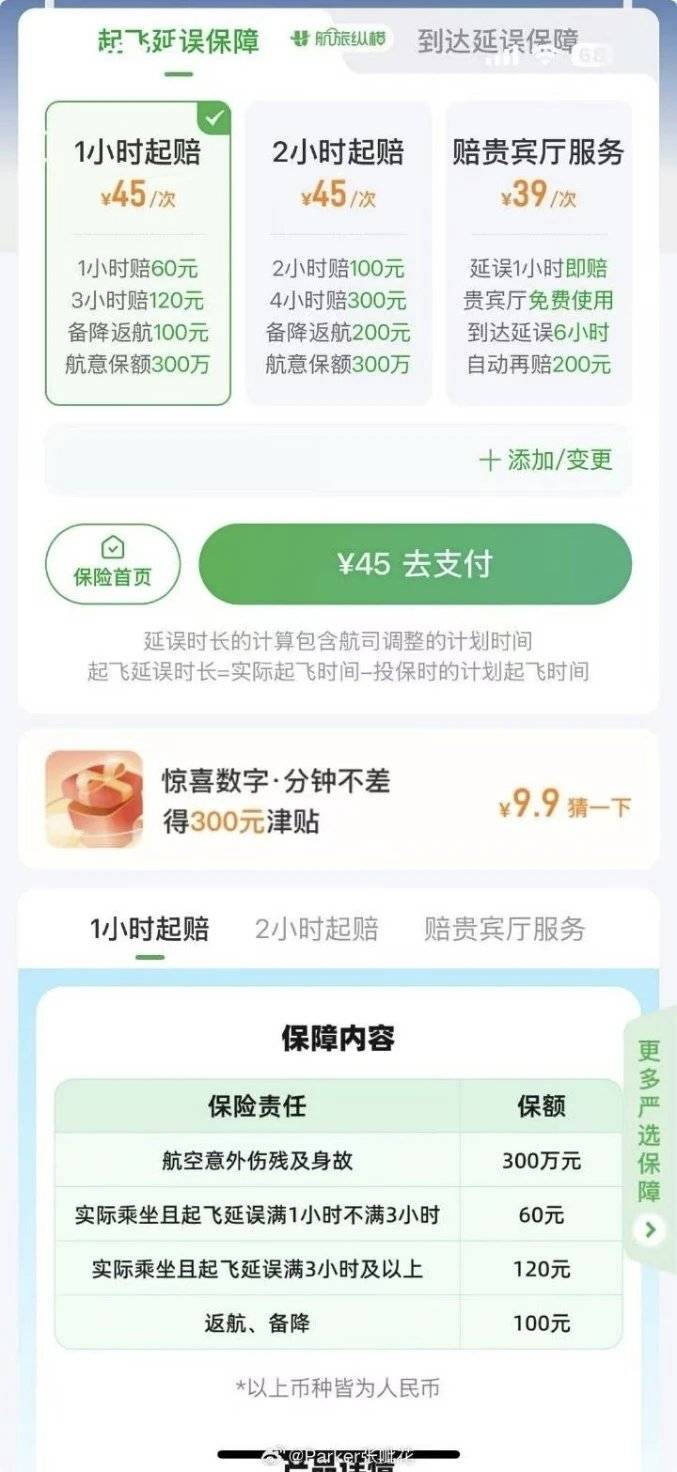Screen dimensions: 677x1472
Task: View 1小时起赔 coverage details tab
Action: pos(150,929)
